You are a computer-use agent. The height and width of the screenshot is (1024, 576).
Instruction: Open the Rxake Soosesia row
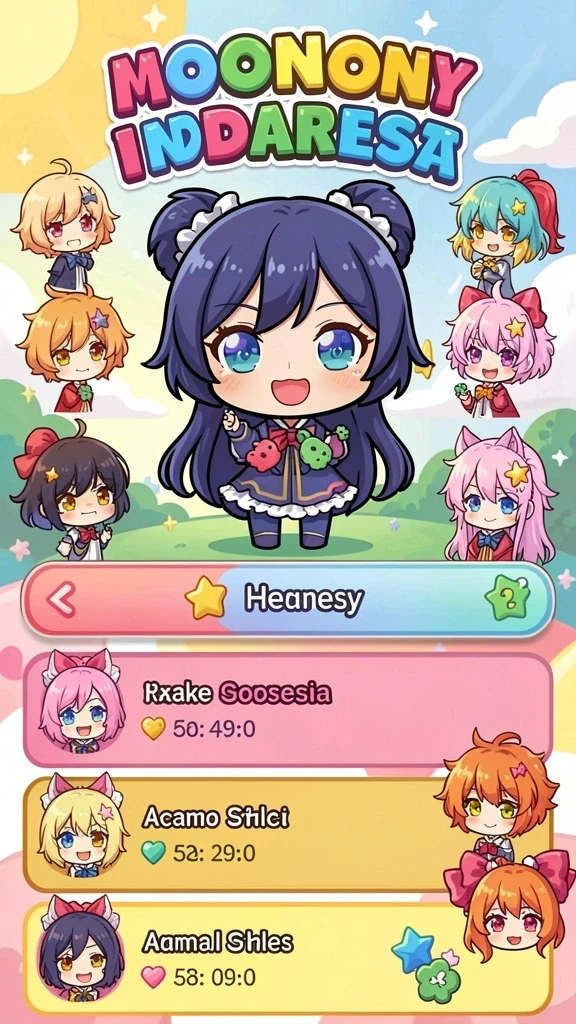click(288, 709)
